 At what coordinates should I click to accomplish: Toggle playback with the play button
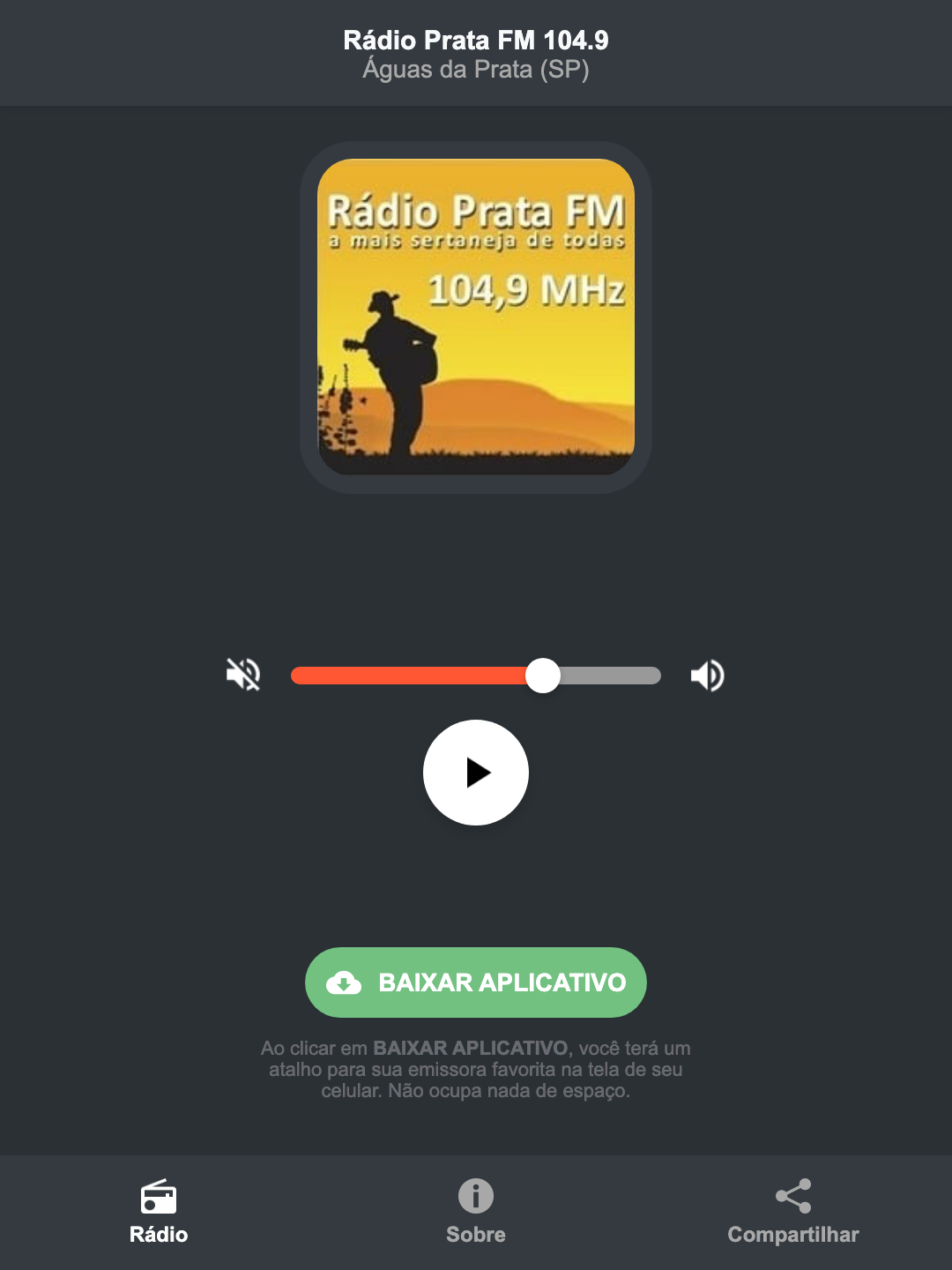tap(476, 773)
